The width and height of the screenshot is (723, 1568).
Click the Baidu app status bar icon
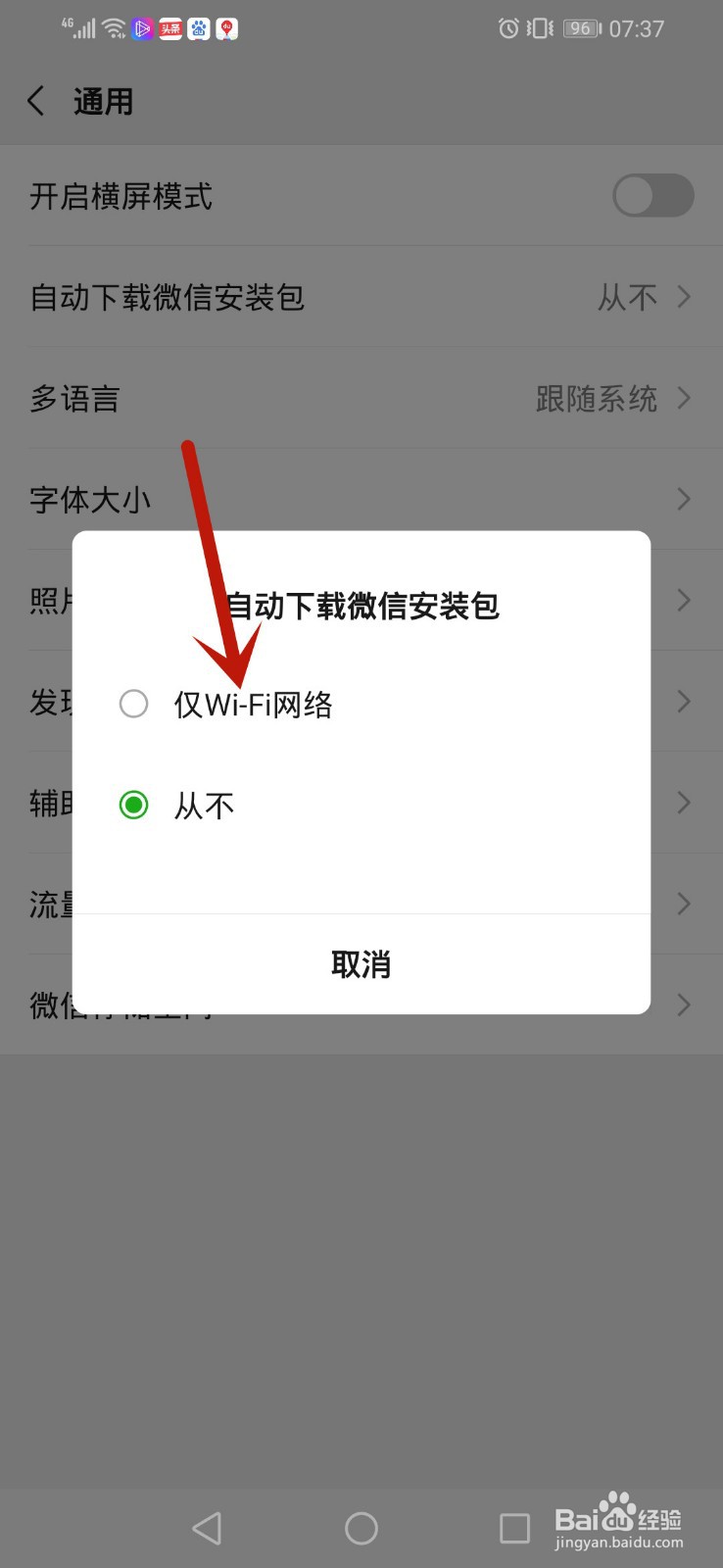click(198, 27)
